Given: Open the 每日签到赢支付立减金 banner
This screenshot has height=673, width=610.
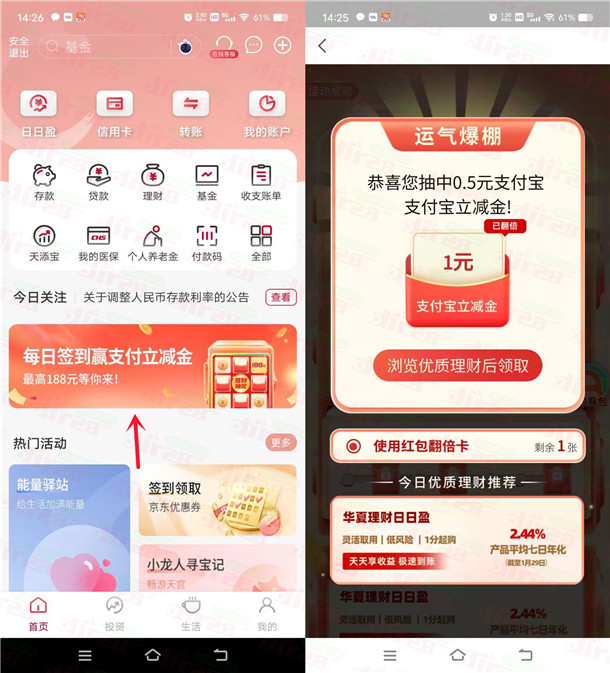Looking at the screenshot, I should [x=152, y=366].
